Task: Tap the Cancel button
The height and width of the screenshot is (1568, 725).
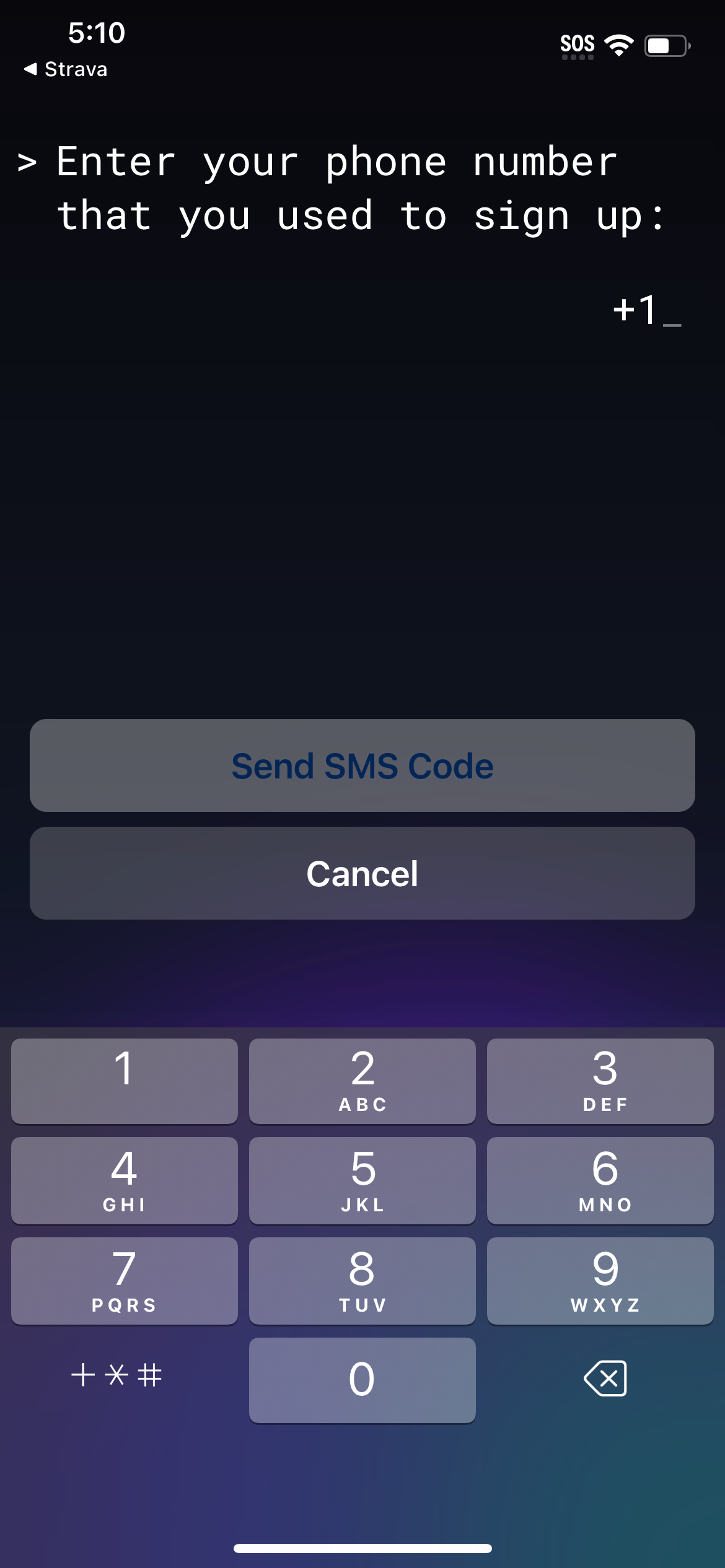Action: point(361,873)
